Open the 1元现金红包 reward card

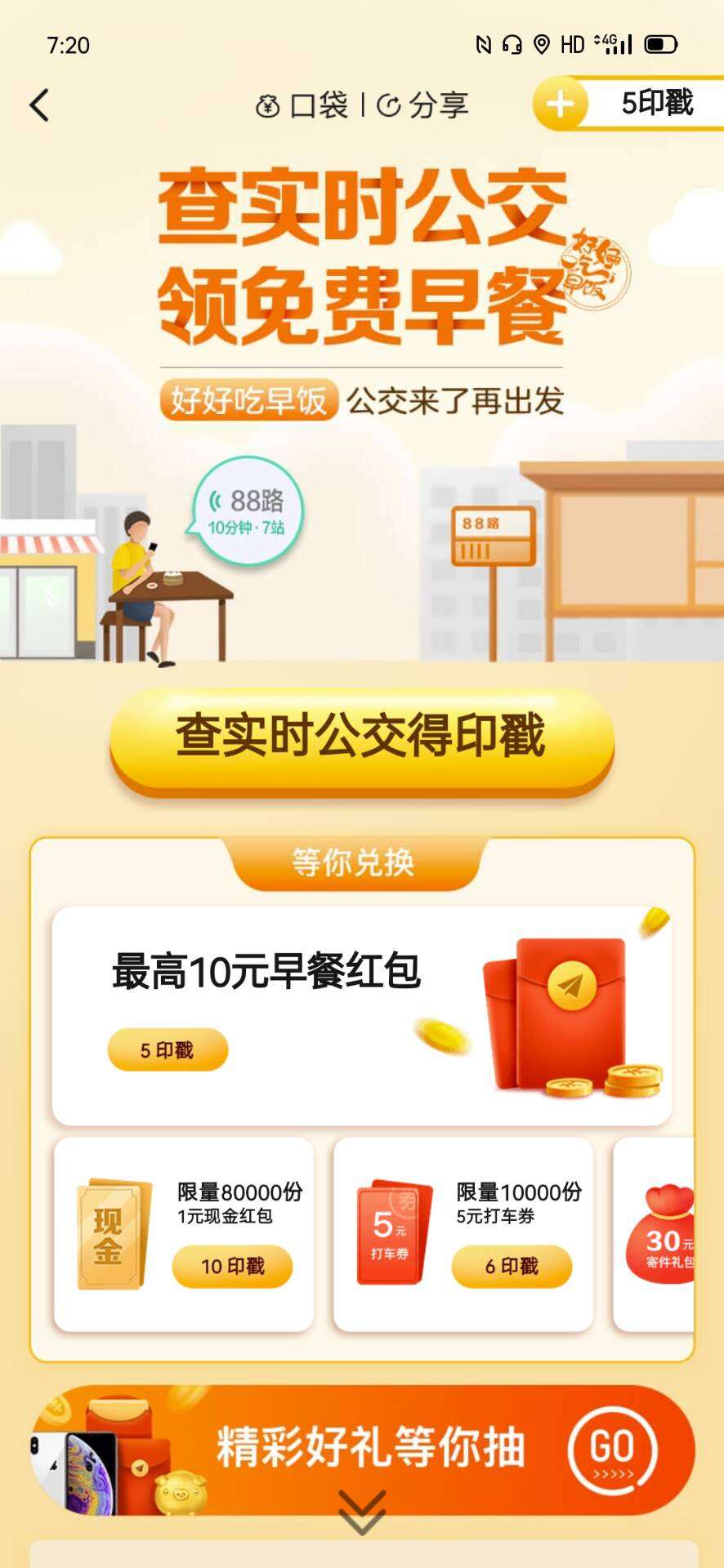[184, 1233]
